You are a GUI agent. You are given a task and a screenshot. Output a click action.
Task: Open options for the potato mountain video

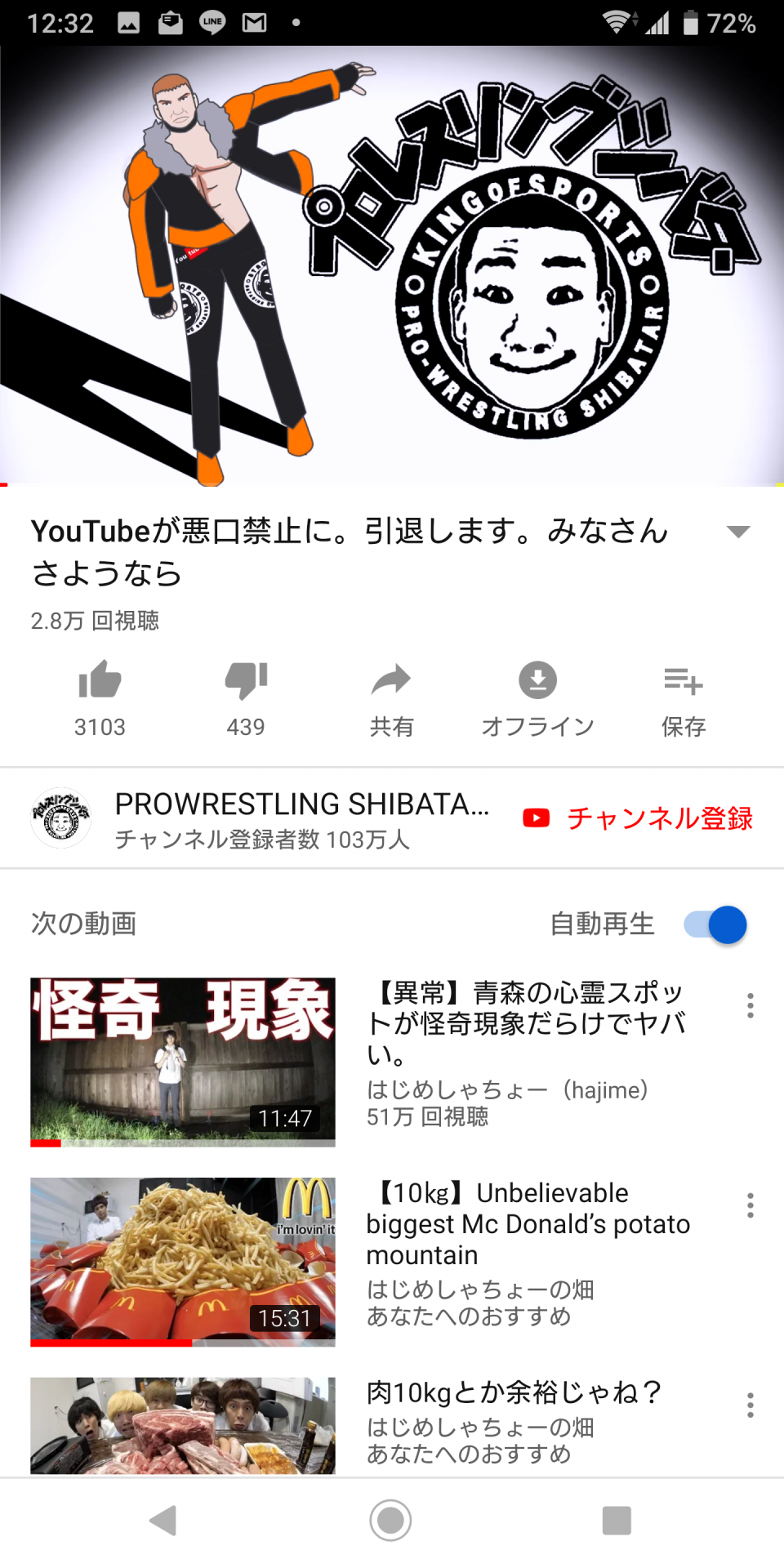750,1205
